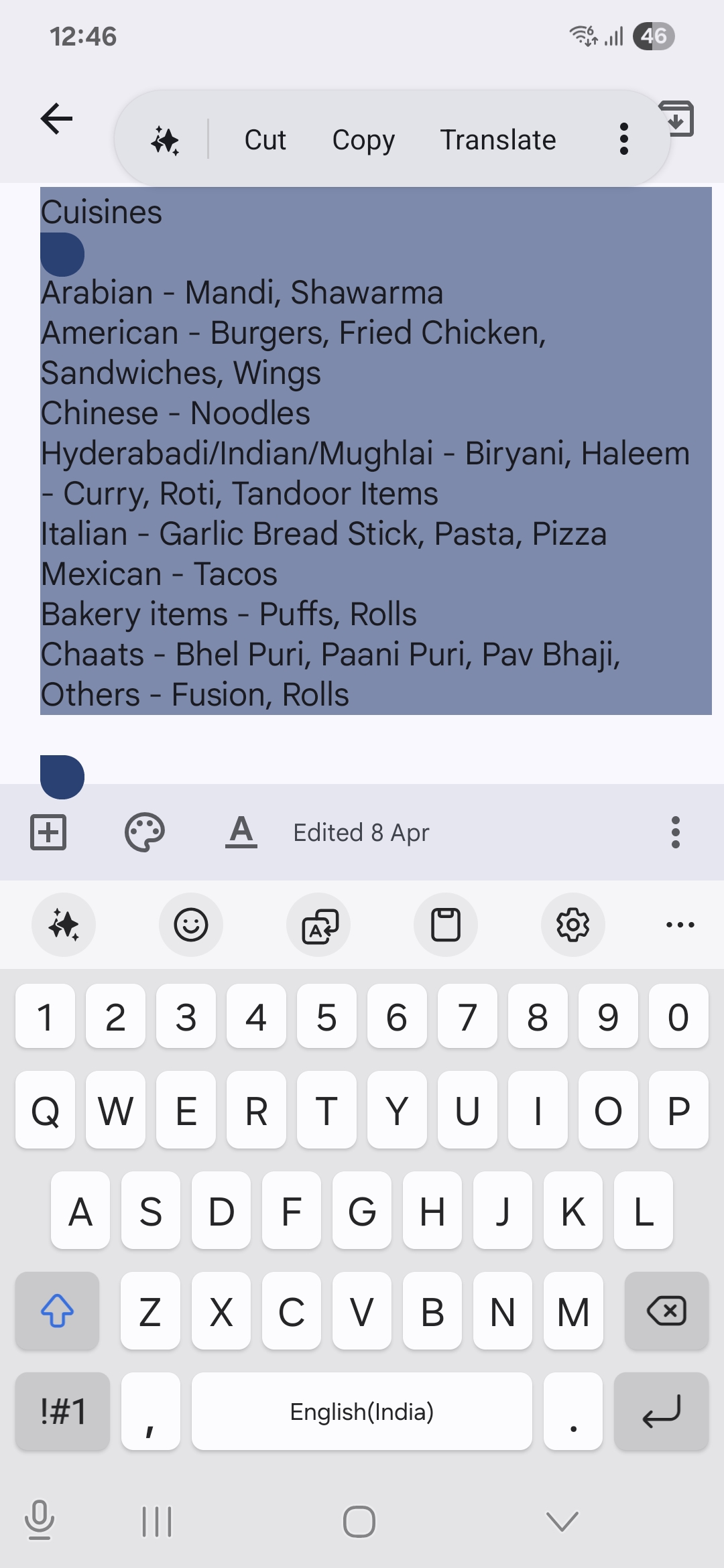Open keyboard AI sparkle tools
This screenshot has width=724, height=1568.
(x=64, y=925)
